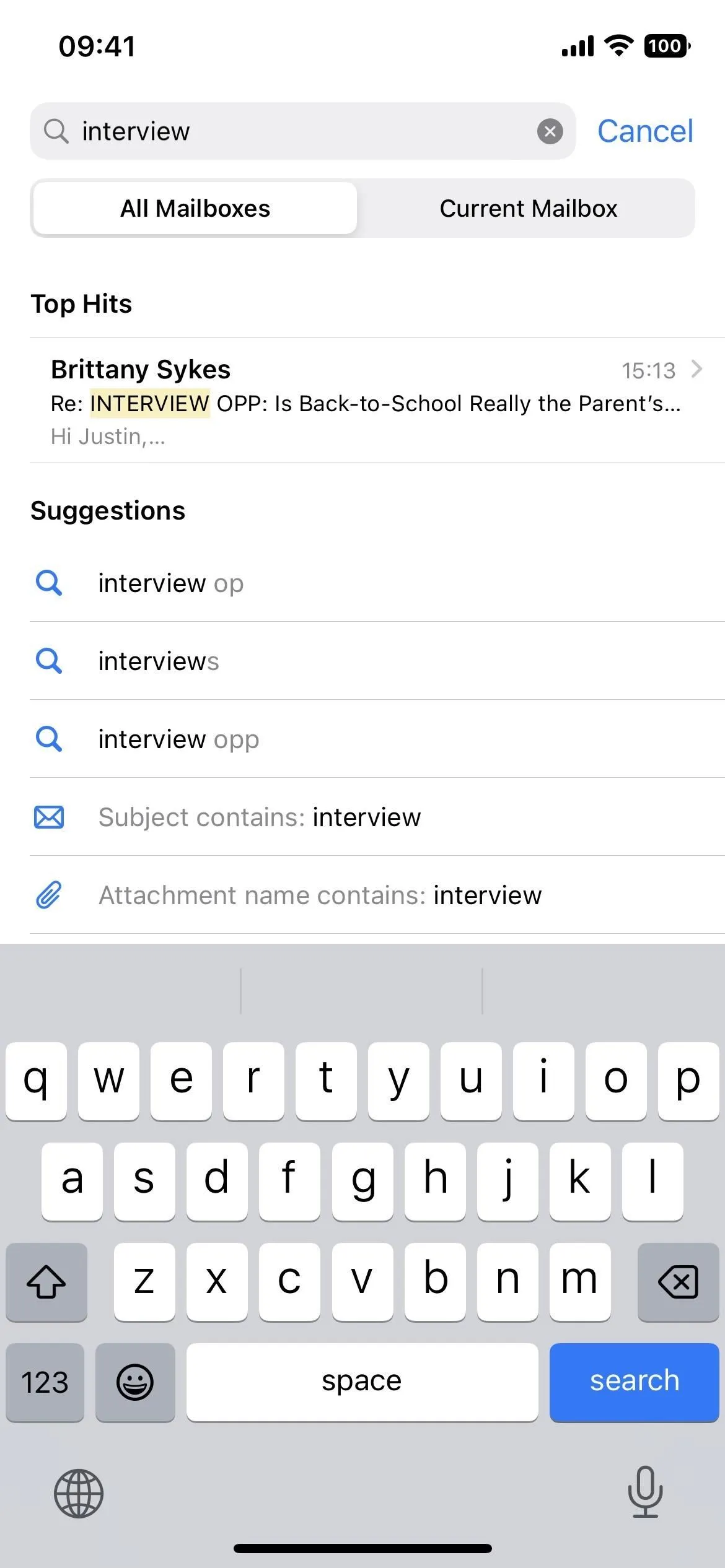Hit the blue search key on the keyboard

point(634,1382)
